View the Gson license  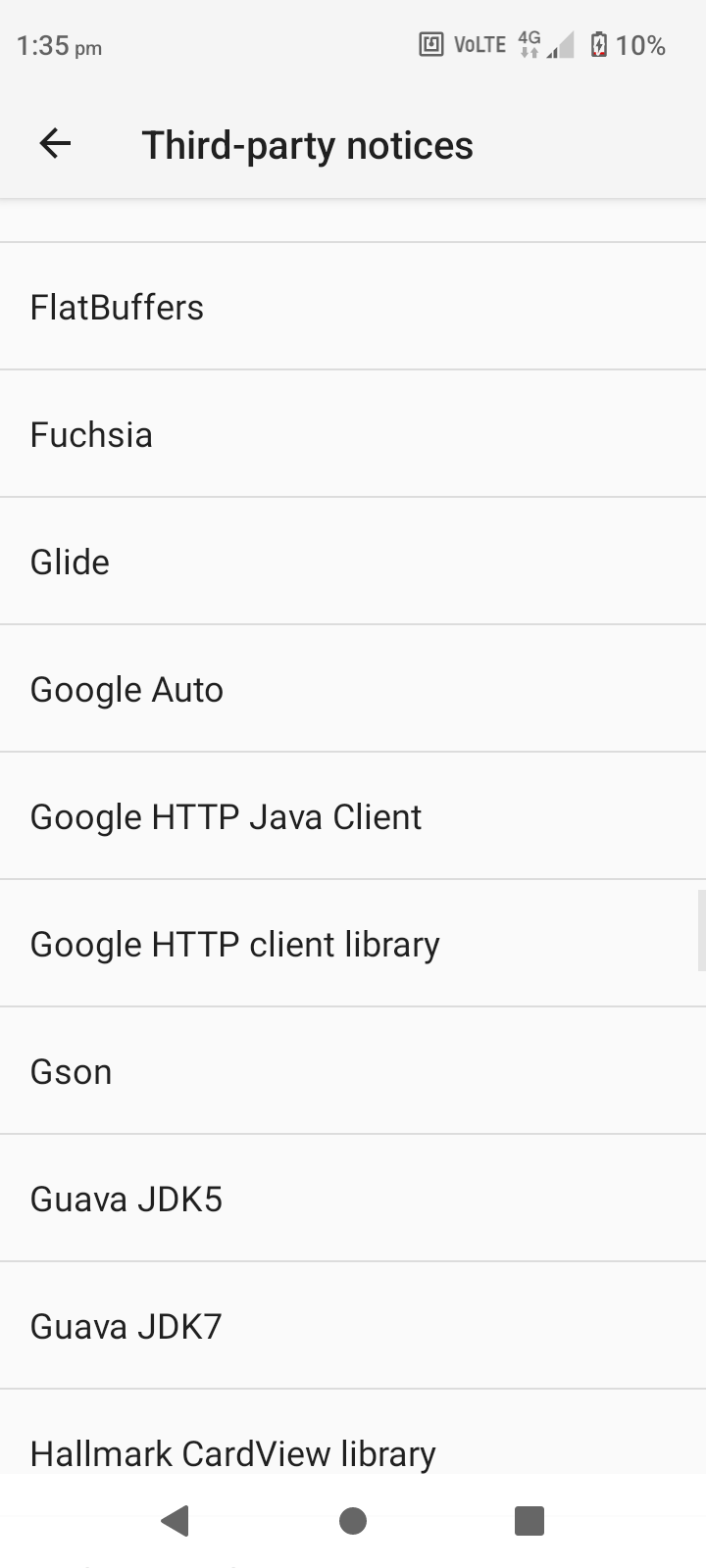(x=353, y=1071)
